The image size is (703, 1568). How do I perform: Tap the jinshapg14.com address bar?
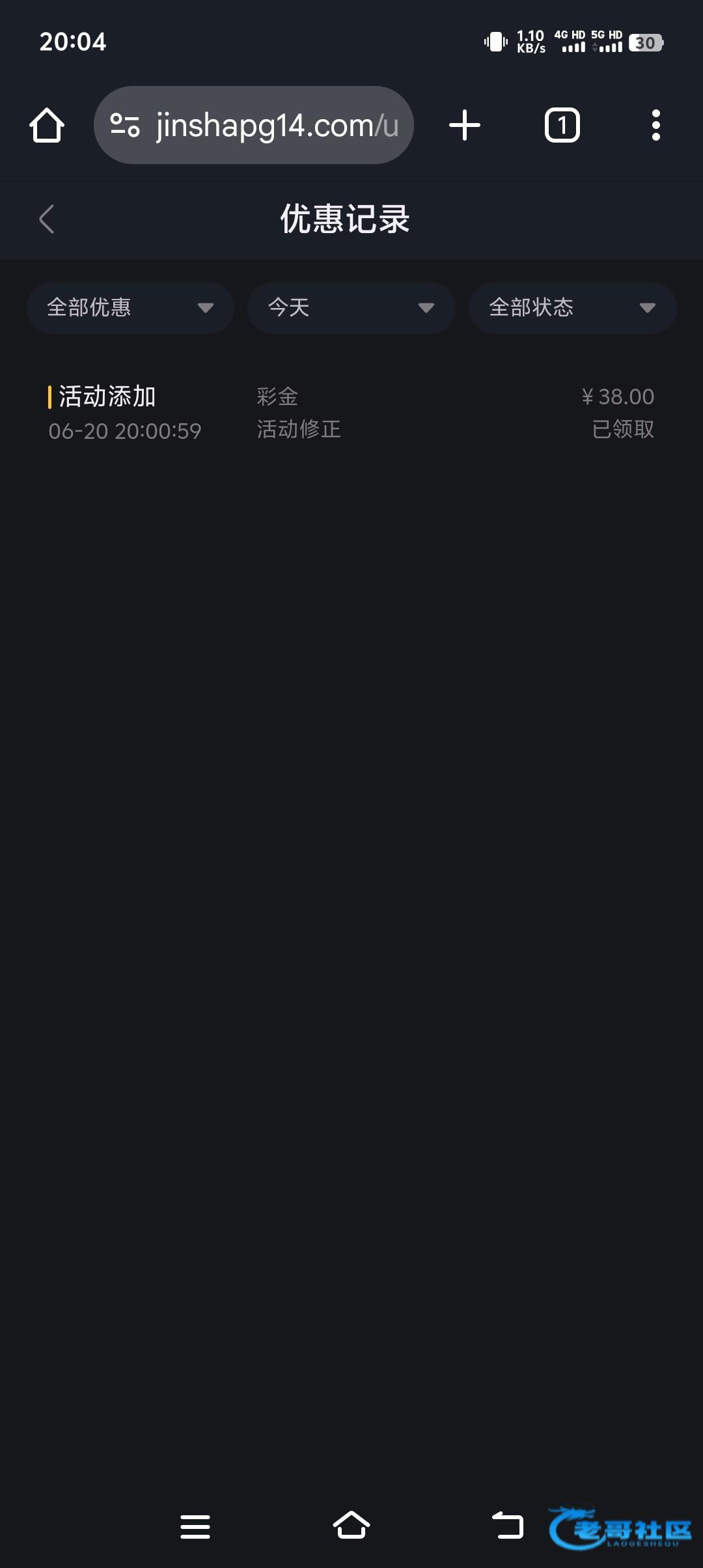(x=254, y=125)
